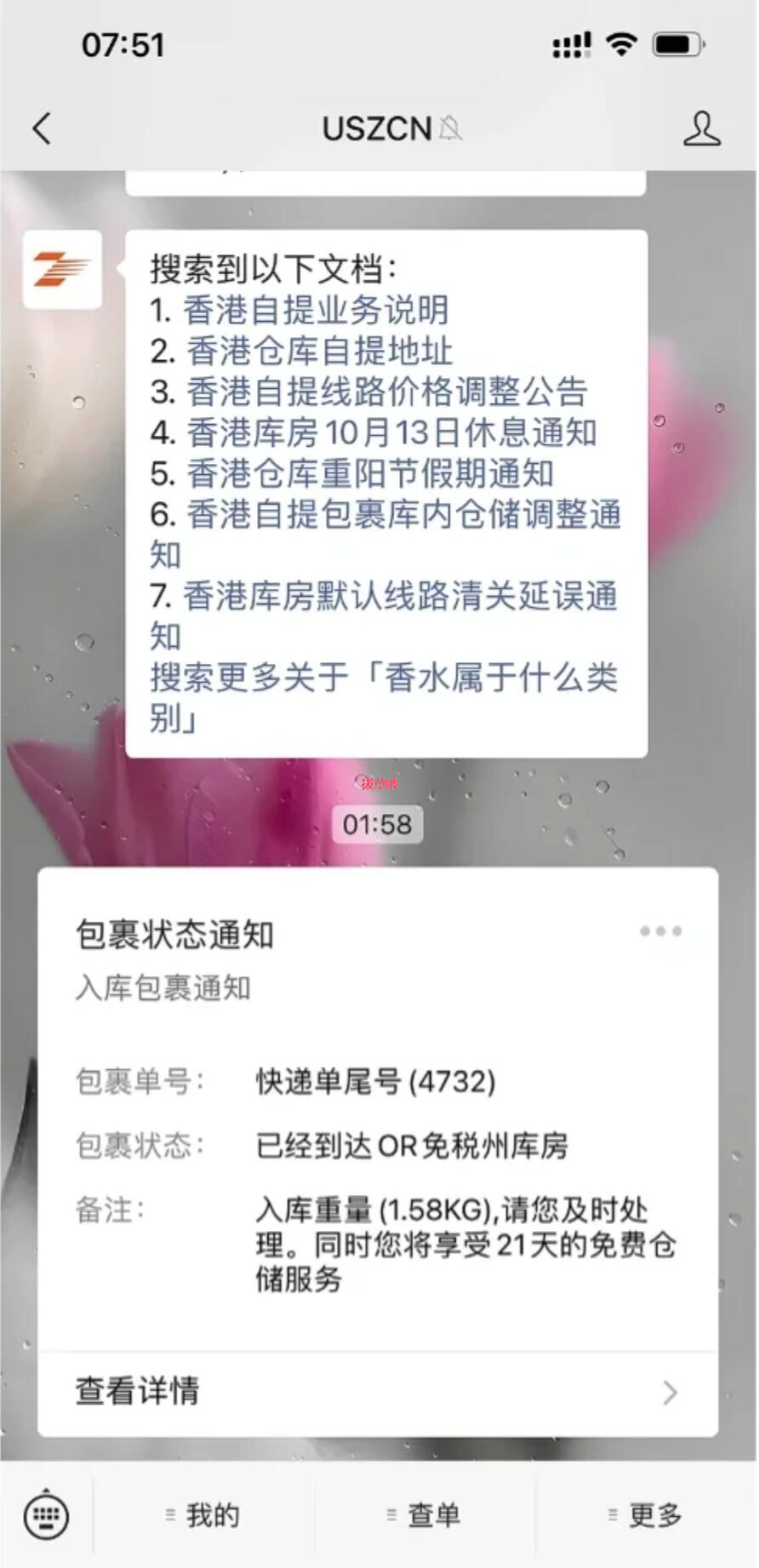Open link 香港库房10月13日休息通知
The width and height of the screenshot is (759, 1568).
(x=391, y=433)
